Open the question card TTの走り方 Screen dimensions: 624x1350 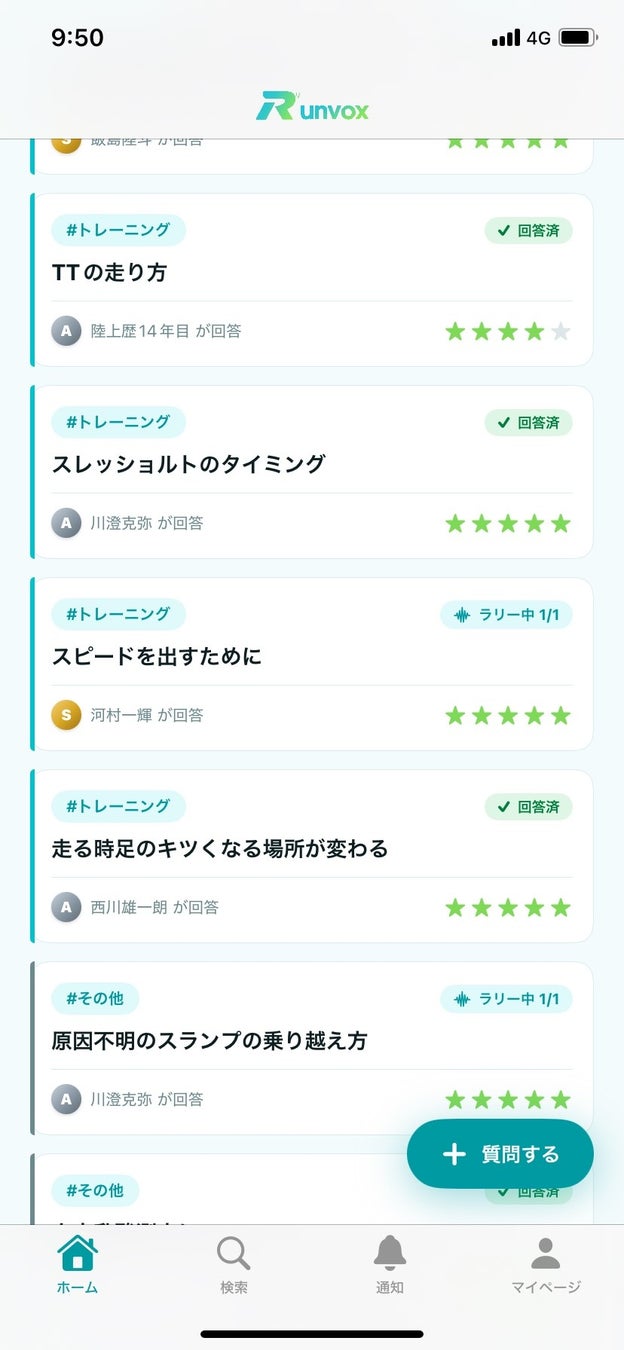[312, 280]
